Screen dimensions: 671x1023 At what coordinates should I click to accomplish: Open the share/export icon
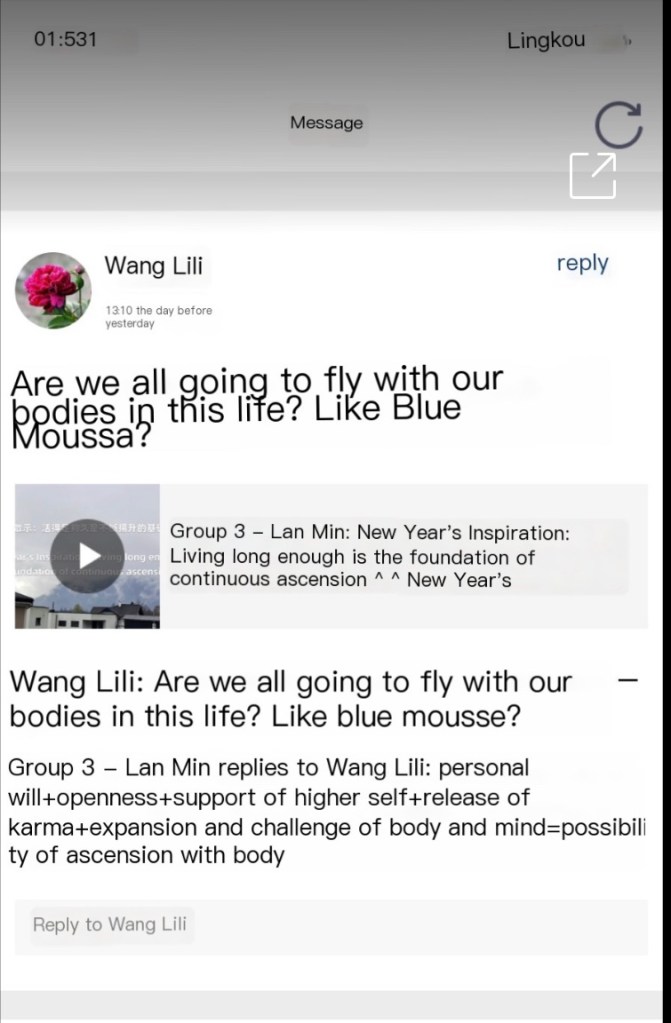click(592, 175)
